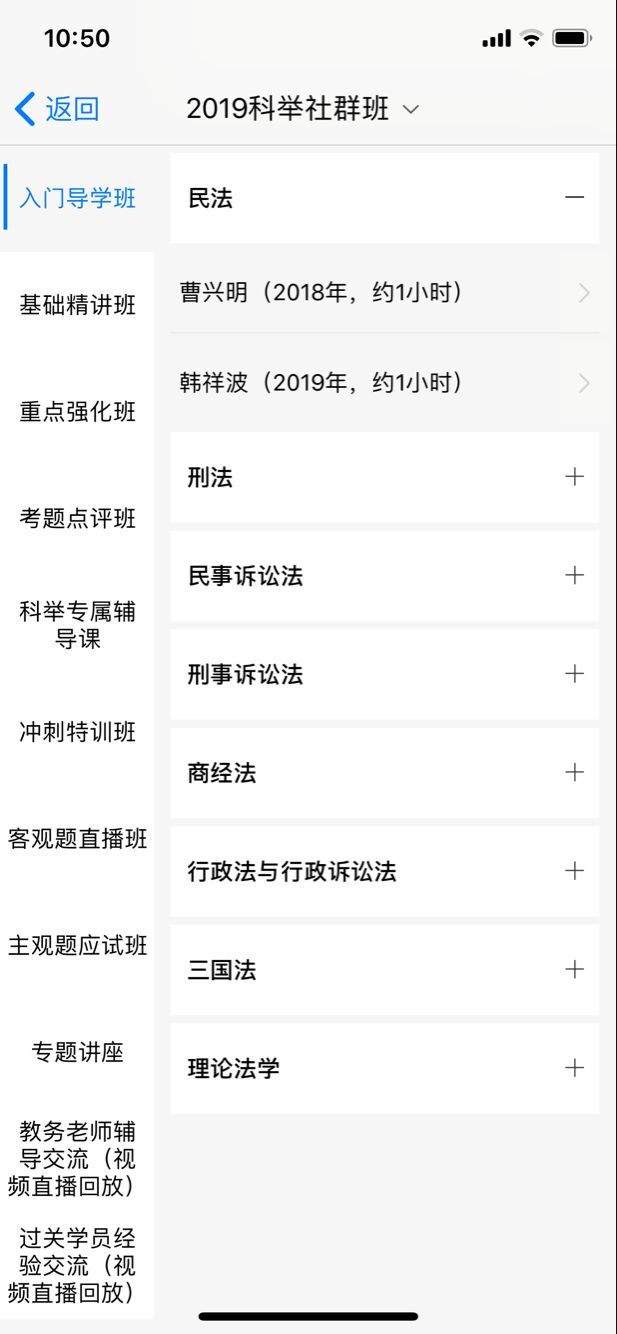Switch to the 主观题应试班 tab
The width and height of the screenshot is (617, 1334).
[78, 946]
